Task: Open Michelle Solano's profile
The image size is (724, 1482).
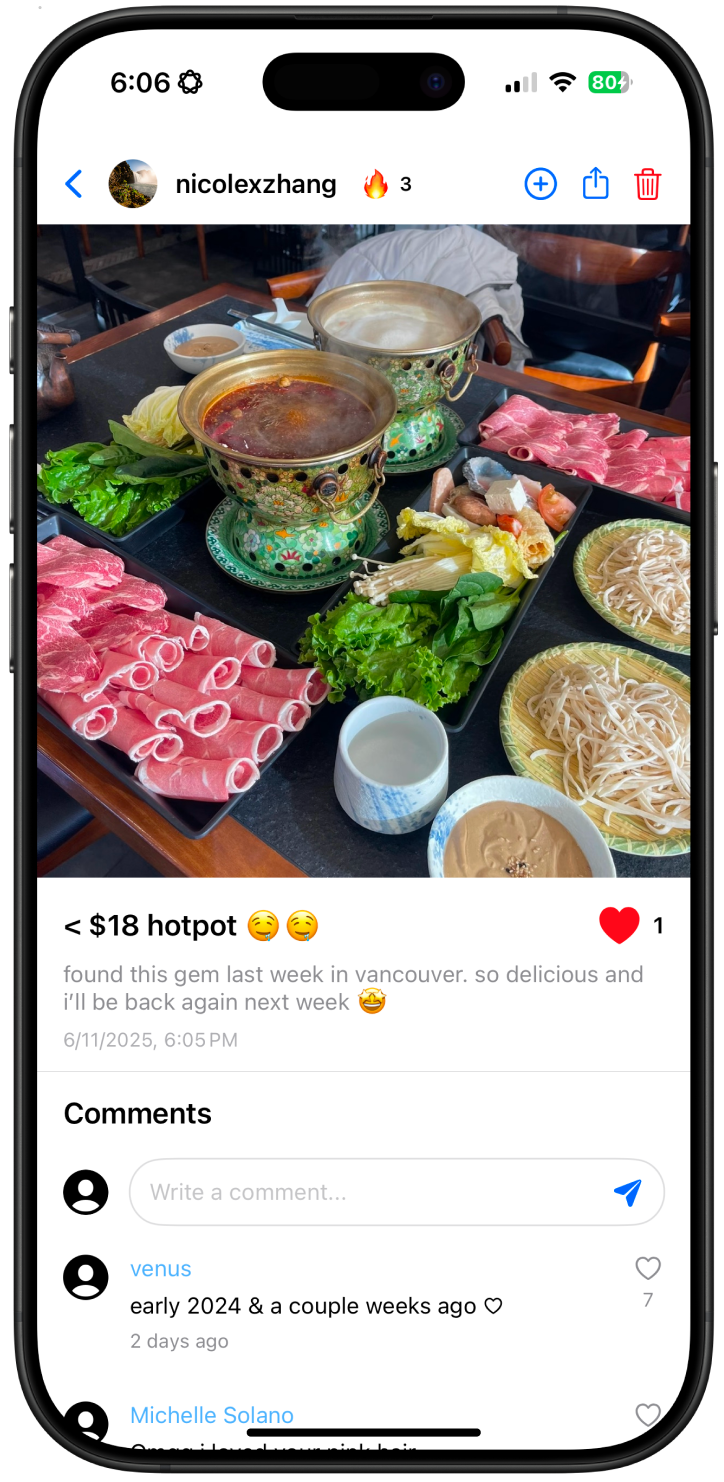Action: 212,1415
